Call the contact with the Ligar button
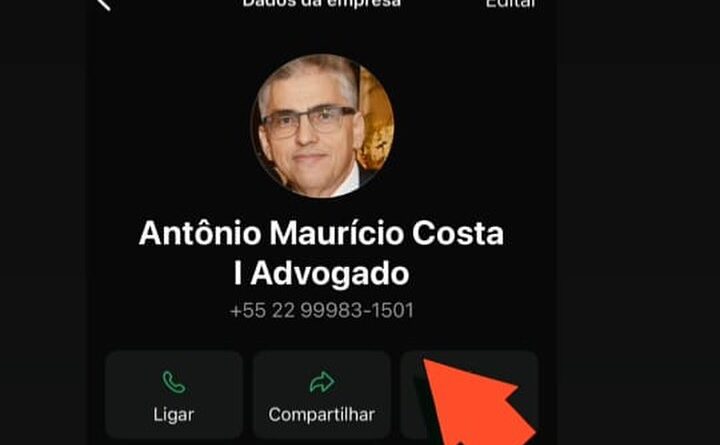720x445 pixels. coord(174,395)
